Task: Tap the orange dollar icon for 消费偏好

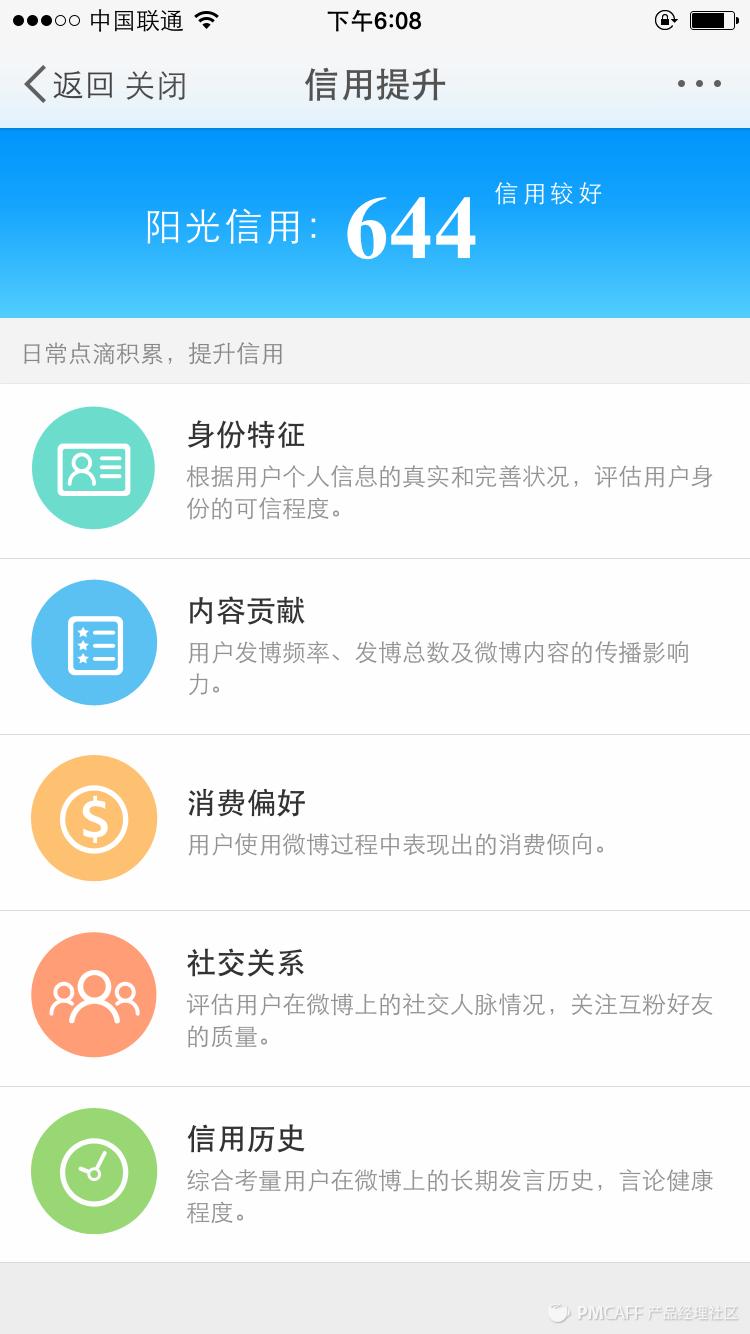Action: click(x=93, y=818)
